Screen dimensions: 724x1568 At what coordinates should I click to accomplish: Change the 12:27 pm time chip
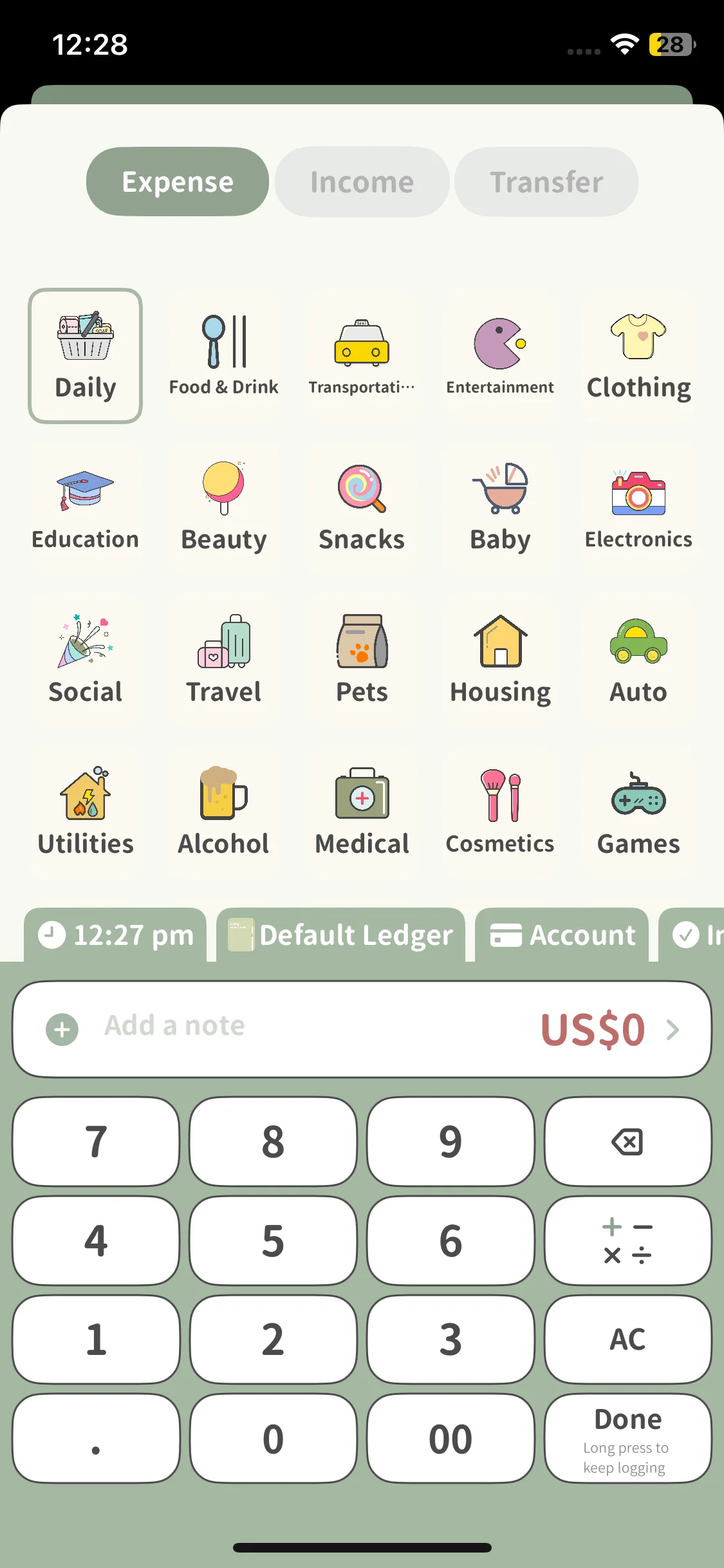[116, 935]
